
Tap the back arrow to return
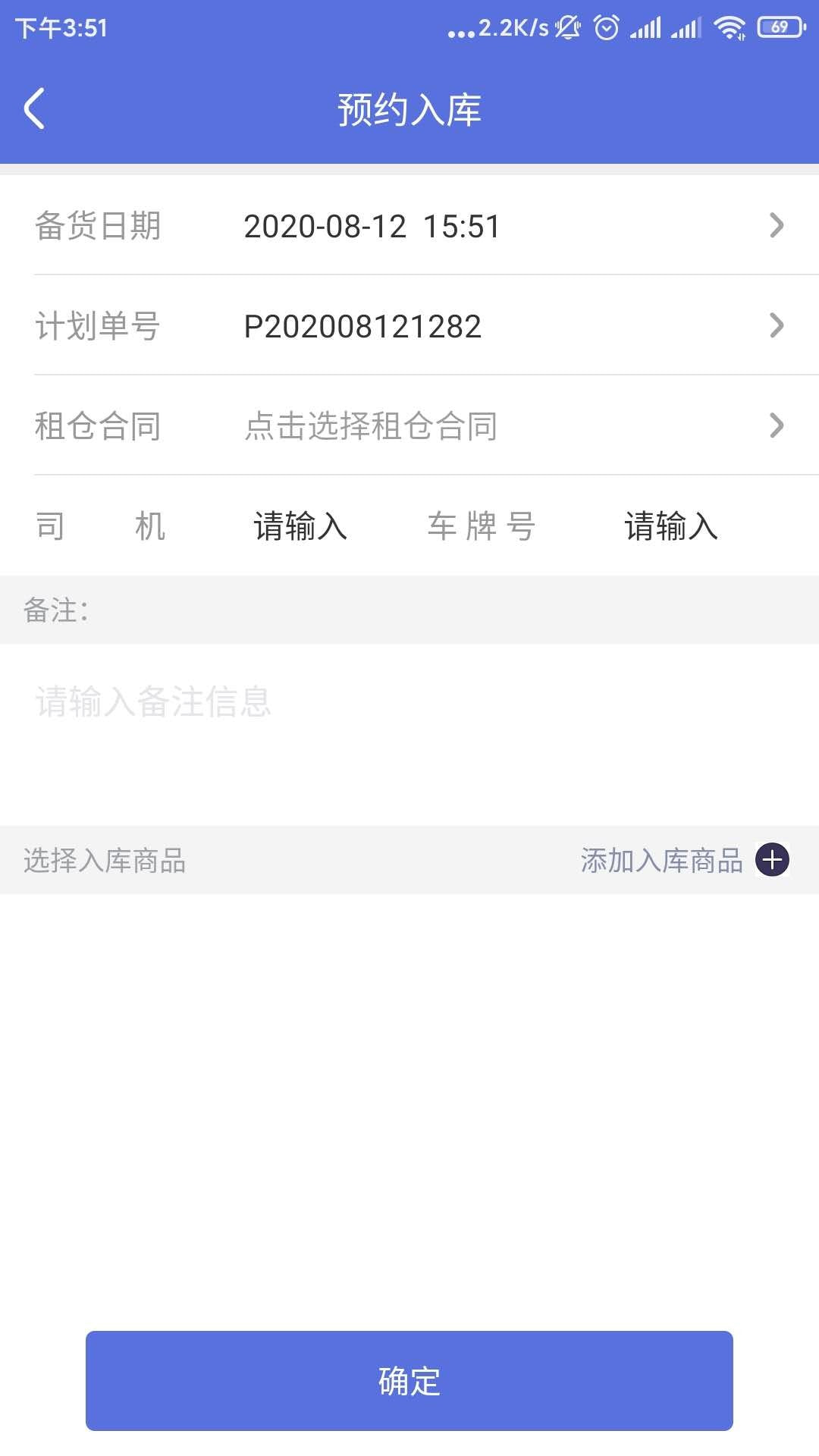point(34,108)
